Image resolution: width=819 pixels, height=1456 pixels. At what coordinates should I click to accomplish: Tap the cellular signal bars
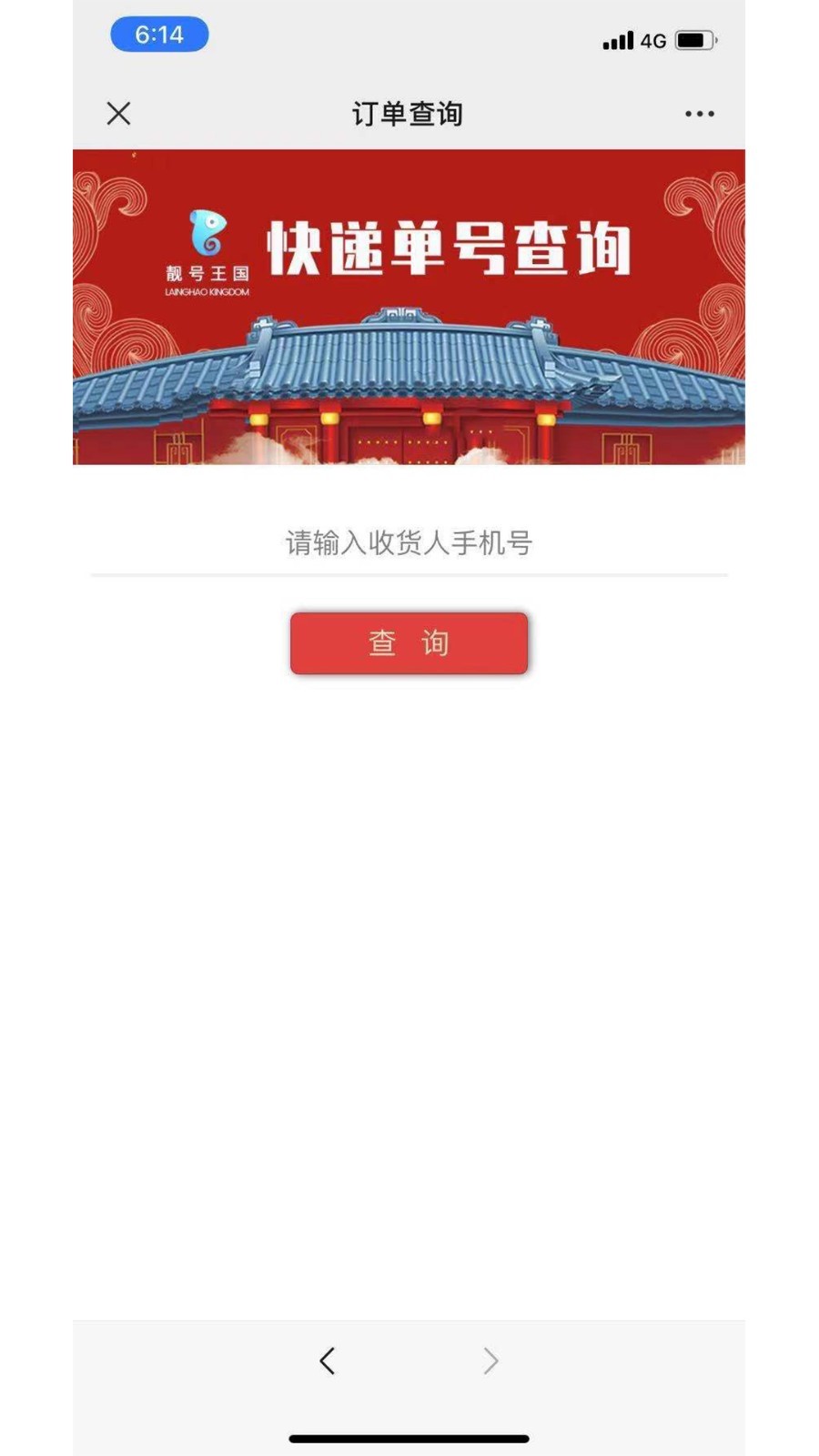617,40
